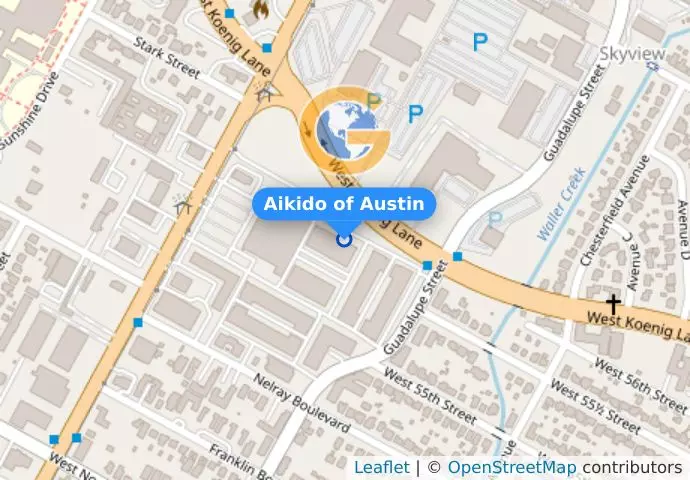Open the Leaflet attribution link
The height and width of the screenshot is (480, 690).
coord(381,467)
